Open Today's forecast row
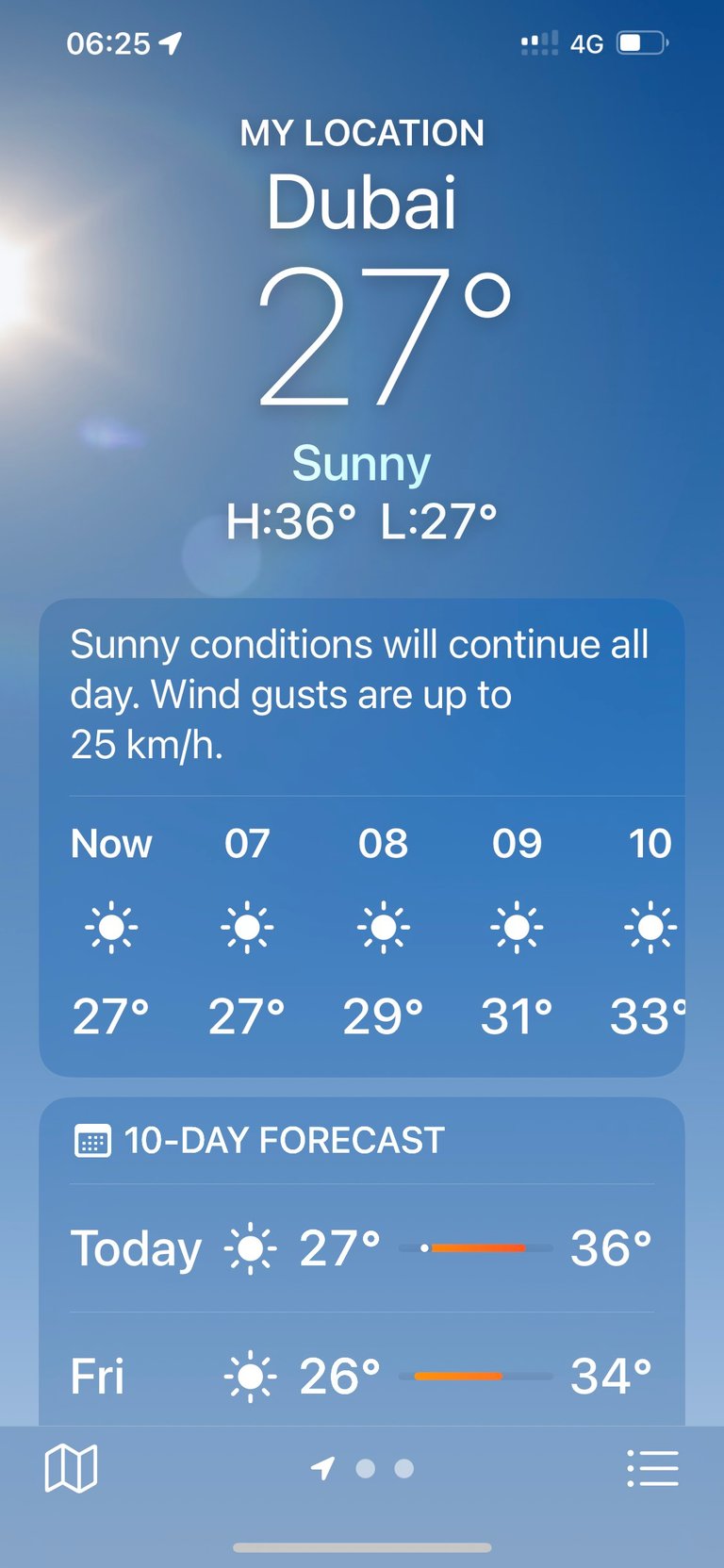The height and width of the screenshot is (1568, 724). tap(362, 1248)
